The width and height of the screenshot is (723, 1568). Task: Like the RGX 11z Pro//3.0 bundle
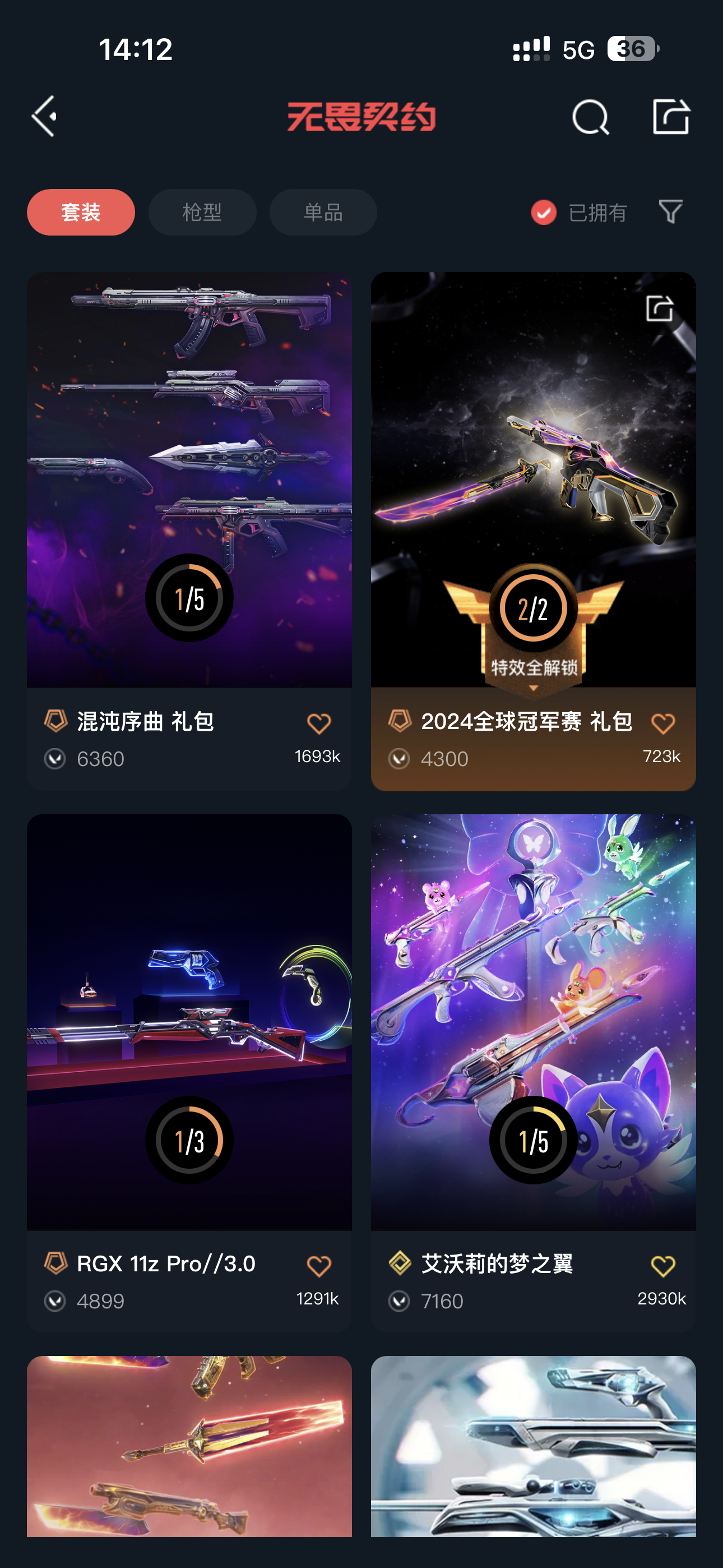(318, 1266)
